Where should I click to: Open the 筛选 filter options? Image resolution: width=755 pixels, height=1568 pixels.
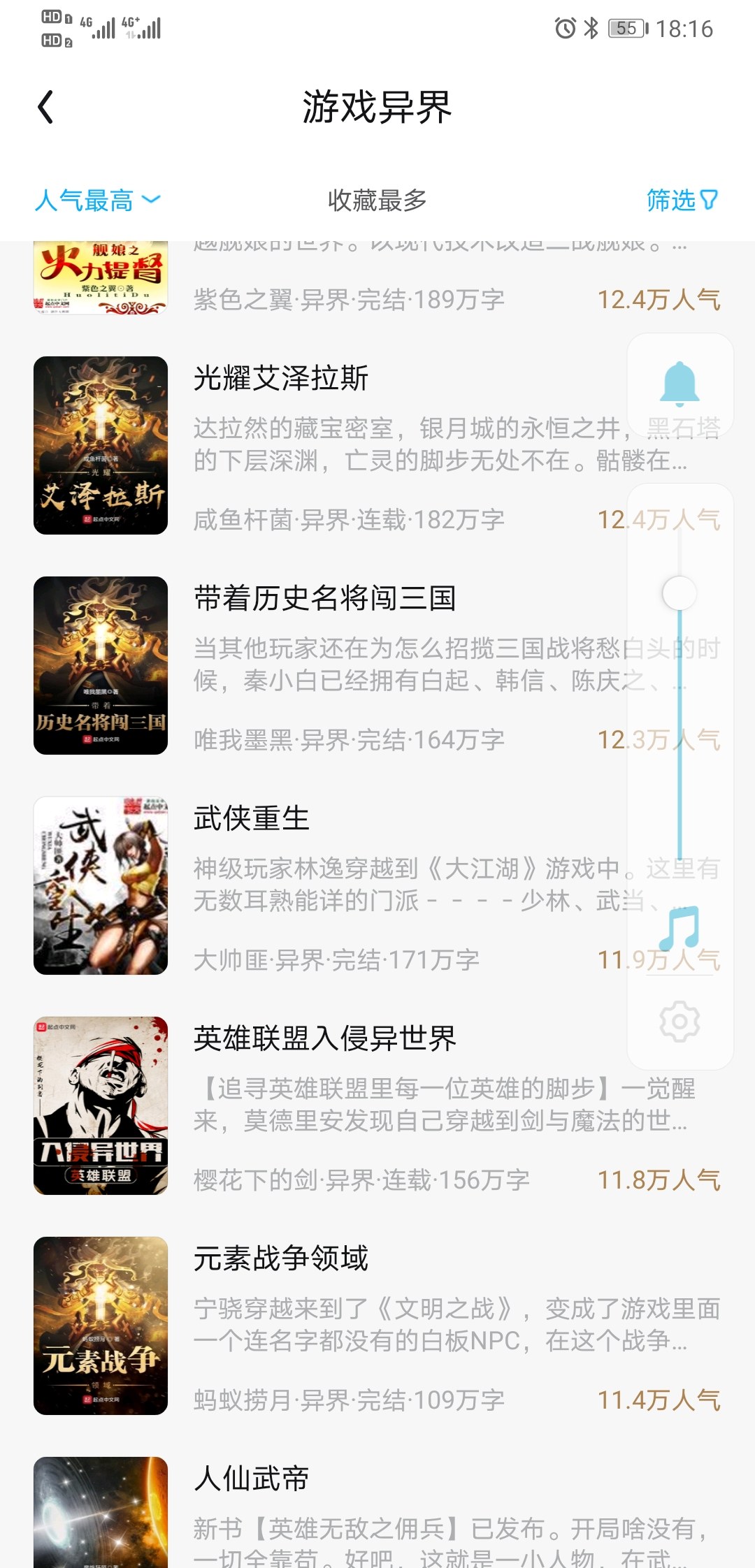coord(681,201)
